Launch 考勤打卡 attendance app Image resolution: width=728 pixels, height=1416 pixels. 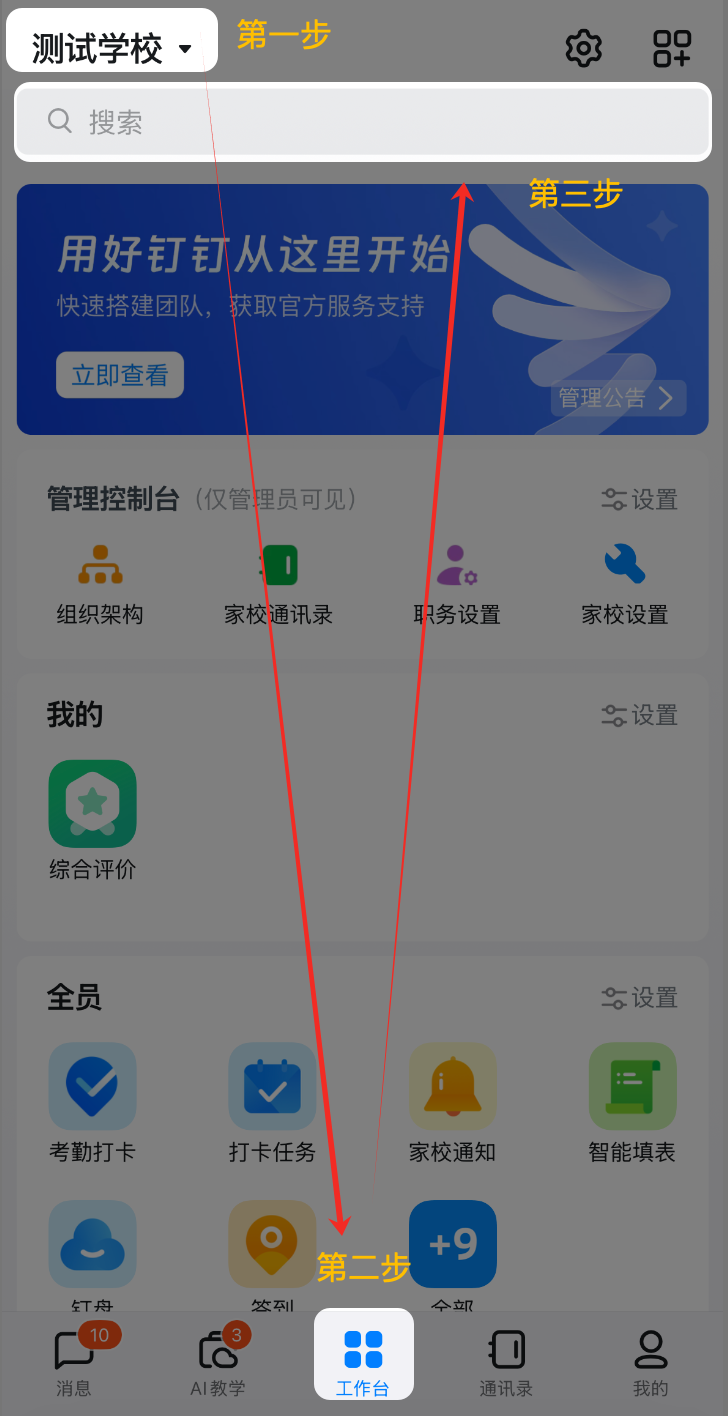click(x=92, y=1101)
